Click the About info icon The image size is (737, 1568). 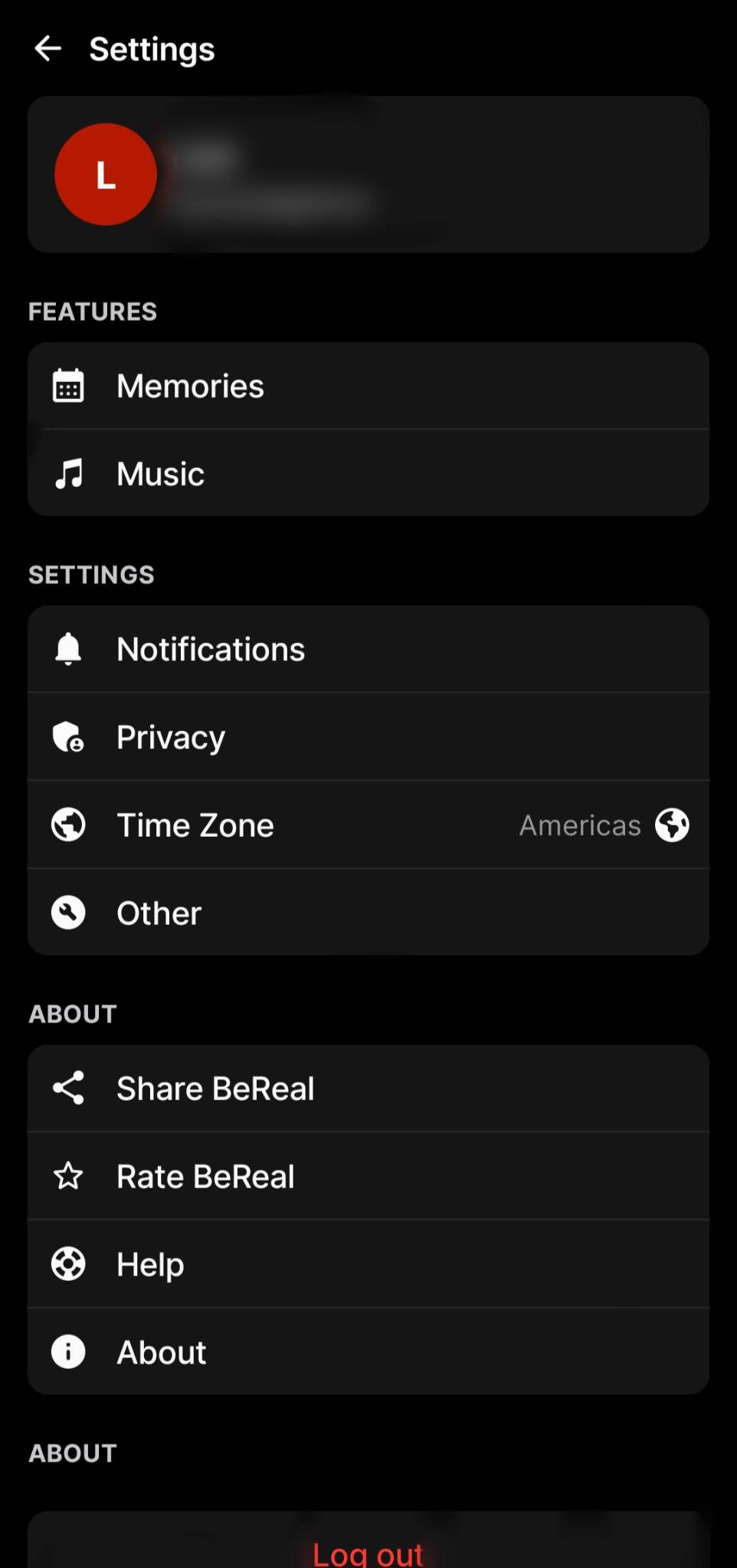coord(68,1351)
